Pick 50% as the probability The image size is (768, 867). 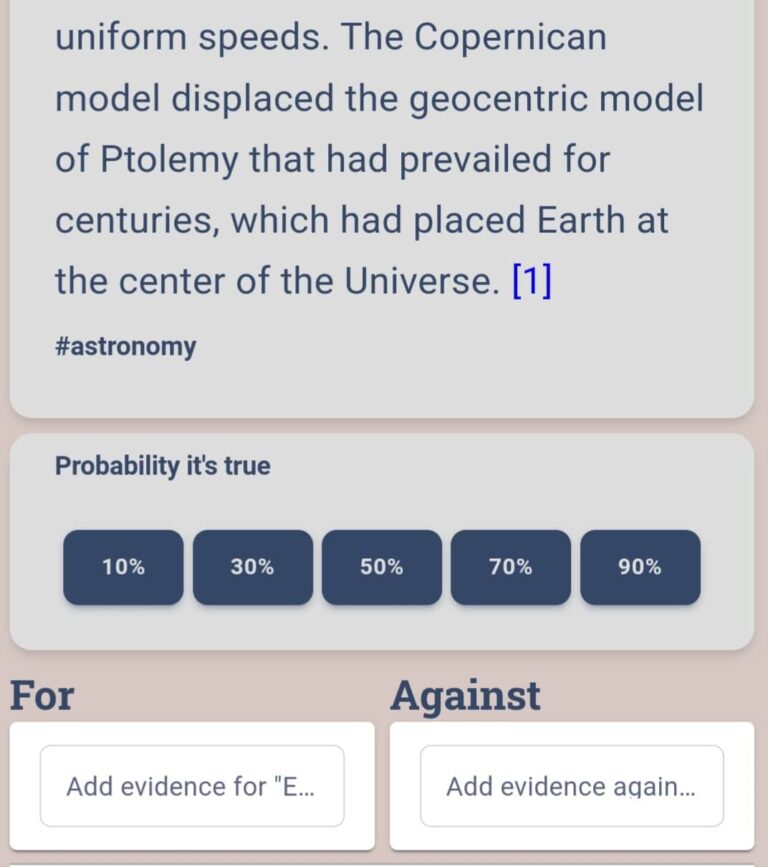381,567
